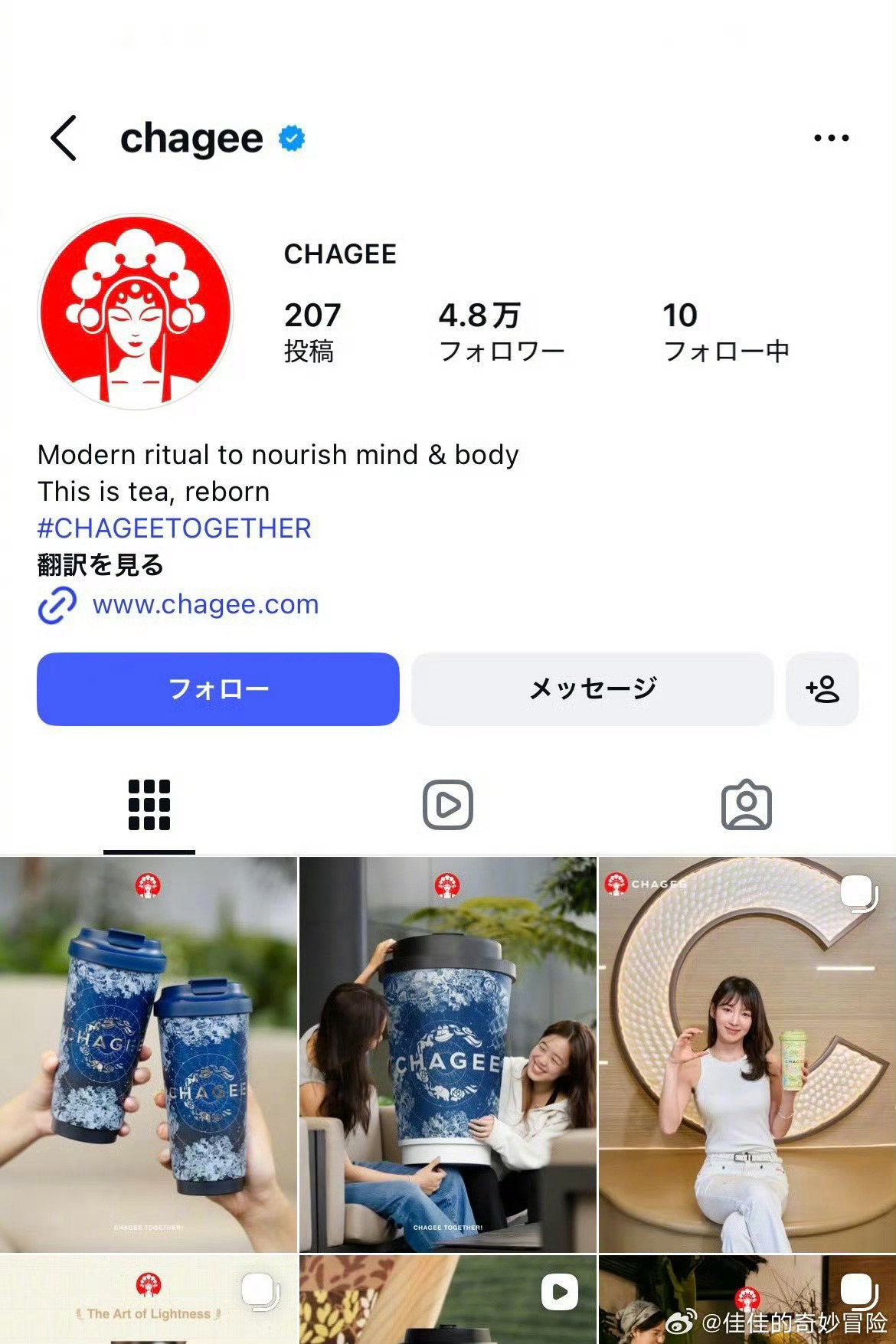The image size is (896, 1344).
Task: Tap the #CHAGEETOGETHER hashtag
Action: [175, 528]
